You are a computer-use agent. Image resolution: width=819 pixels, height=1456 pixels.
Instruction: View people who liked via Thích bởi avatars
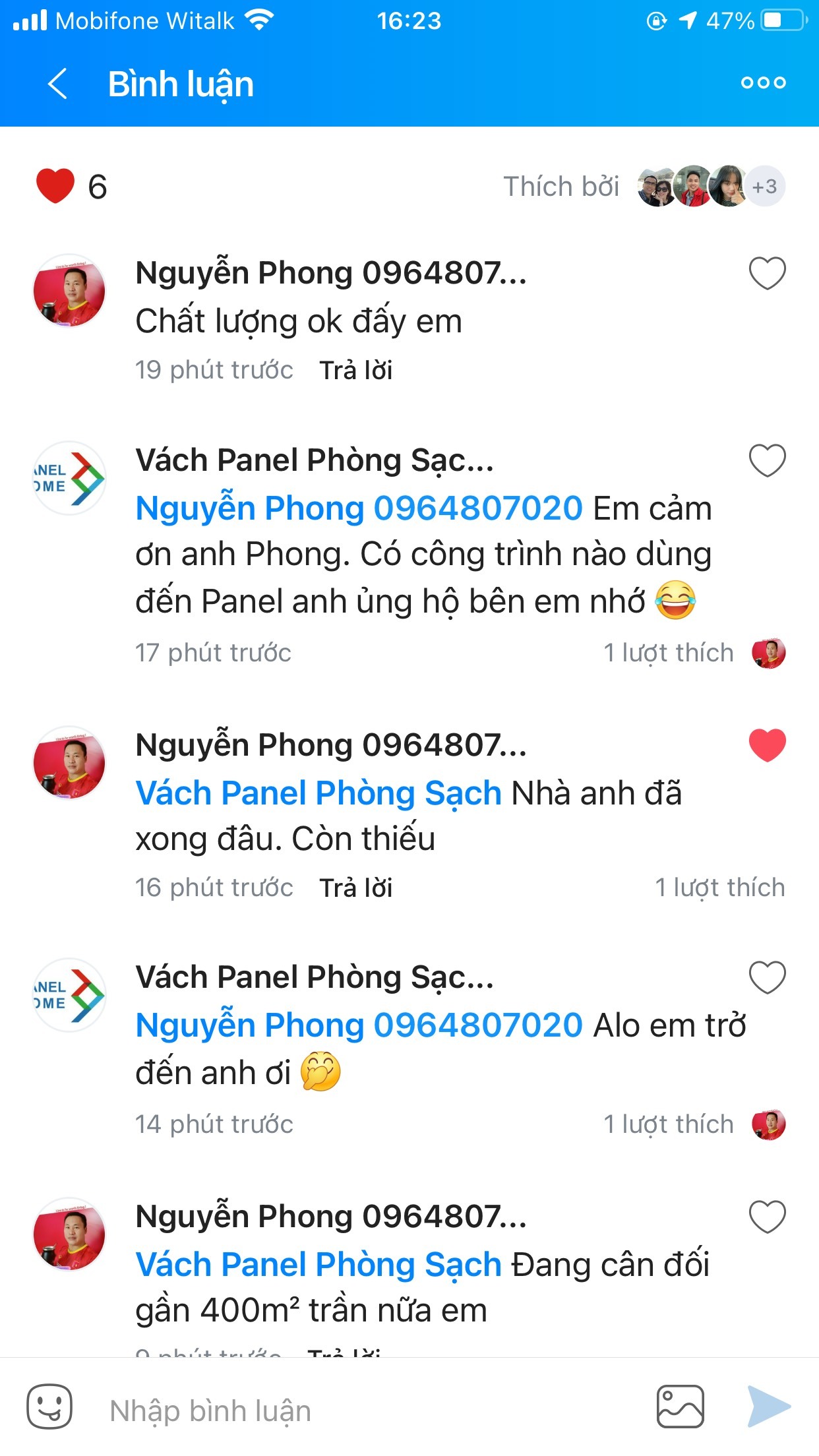[711, 187]
